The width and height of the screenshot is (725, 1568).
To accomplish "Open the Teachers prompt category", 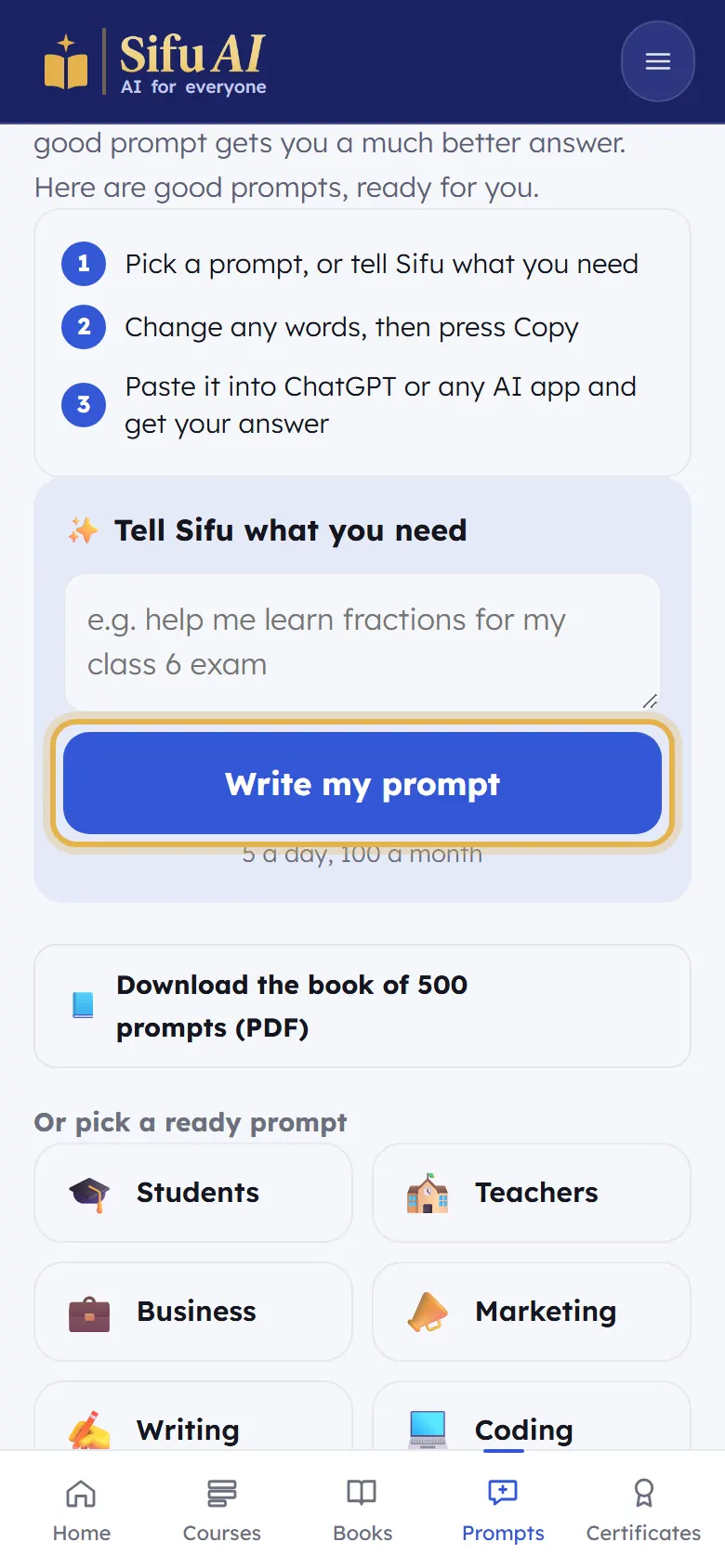I will 532,1193.
